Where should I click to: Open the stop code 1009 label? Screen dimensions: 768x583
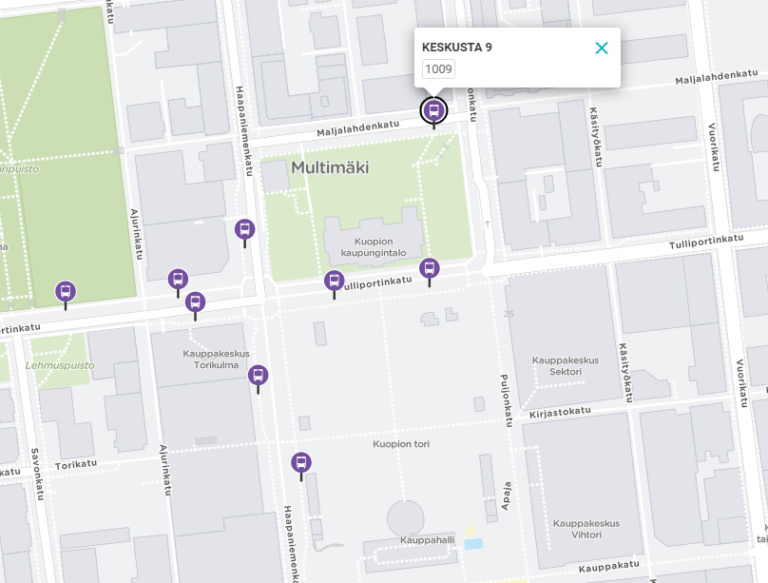(438, 69)
